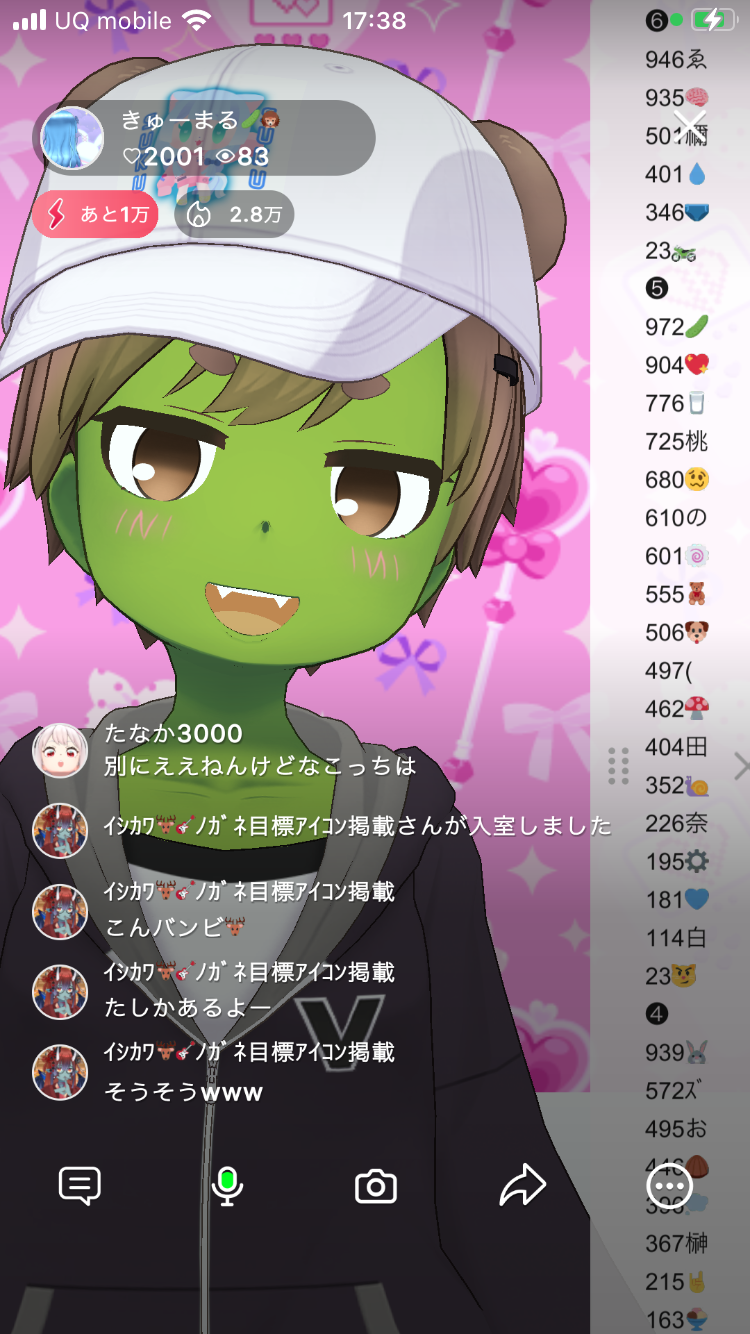The height and width of the screenshot is (1334, 750).
Task: Share this live stream
Action: click(x=523, y=1186)
